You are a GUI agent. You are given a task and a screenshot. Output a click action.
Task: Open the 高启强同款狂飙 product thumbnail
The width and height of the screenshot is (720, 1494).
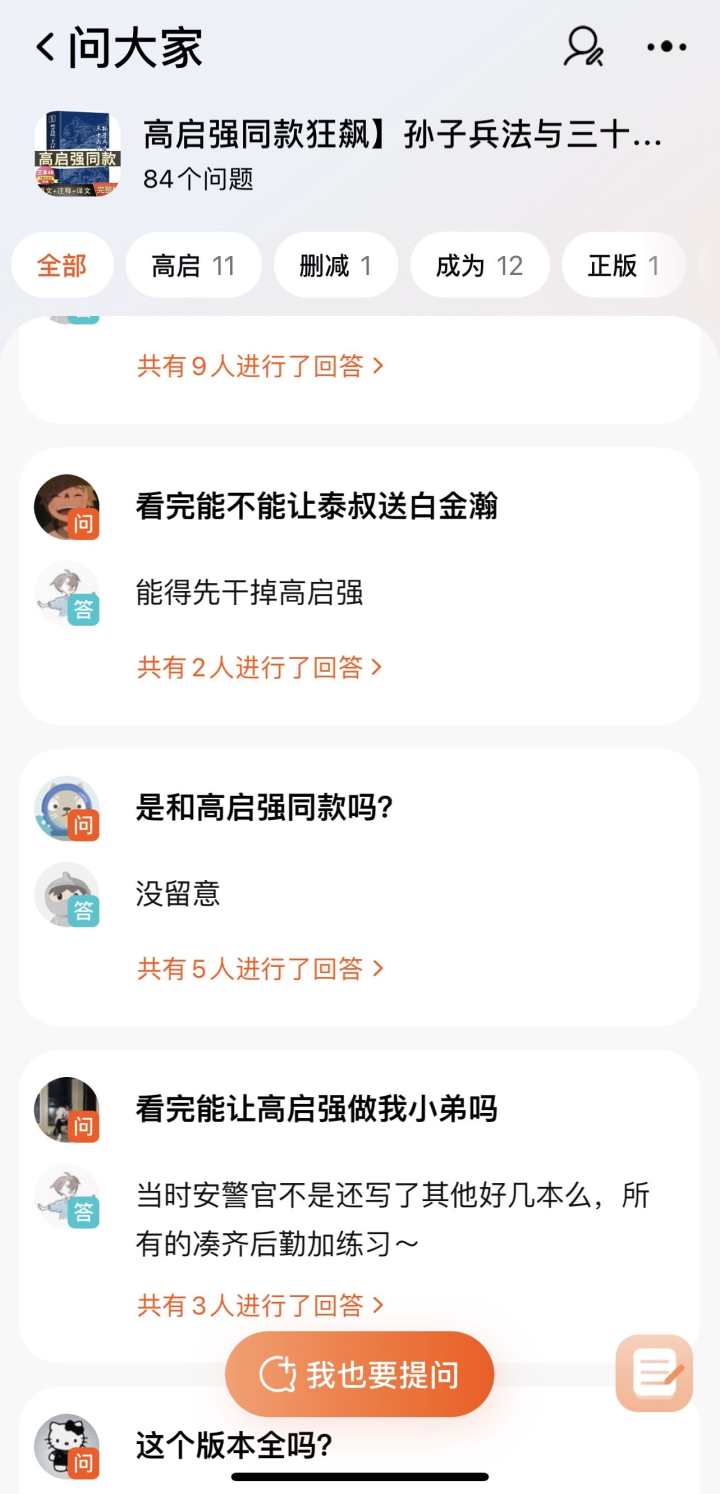77,153
